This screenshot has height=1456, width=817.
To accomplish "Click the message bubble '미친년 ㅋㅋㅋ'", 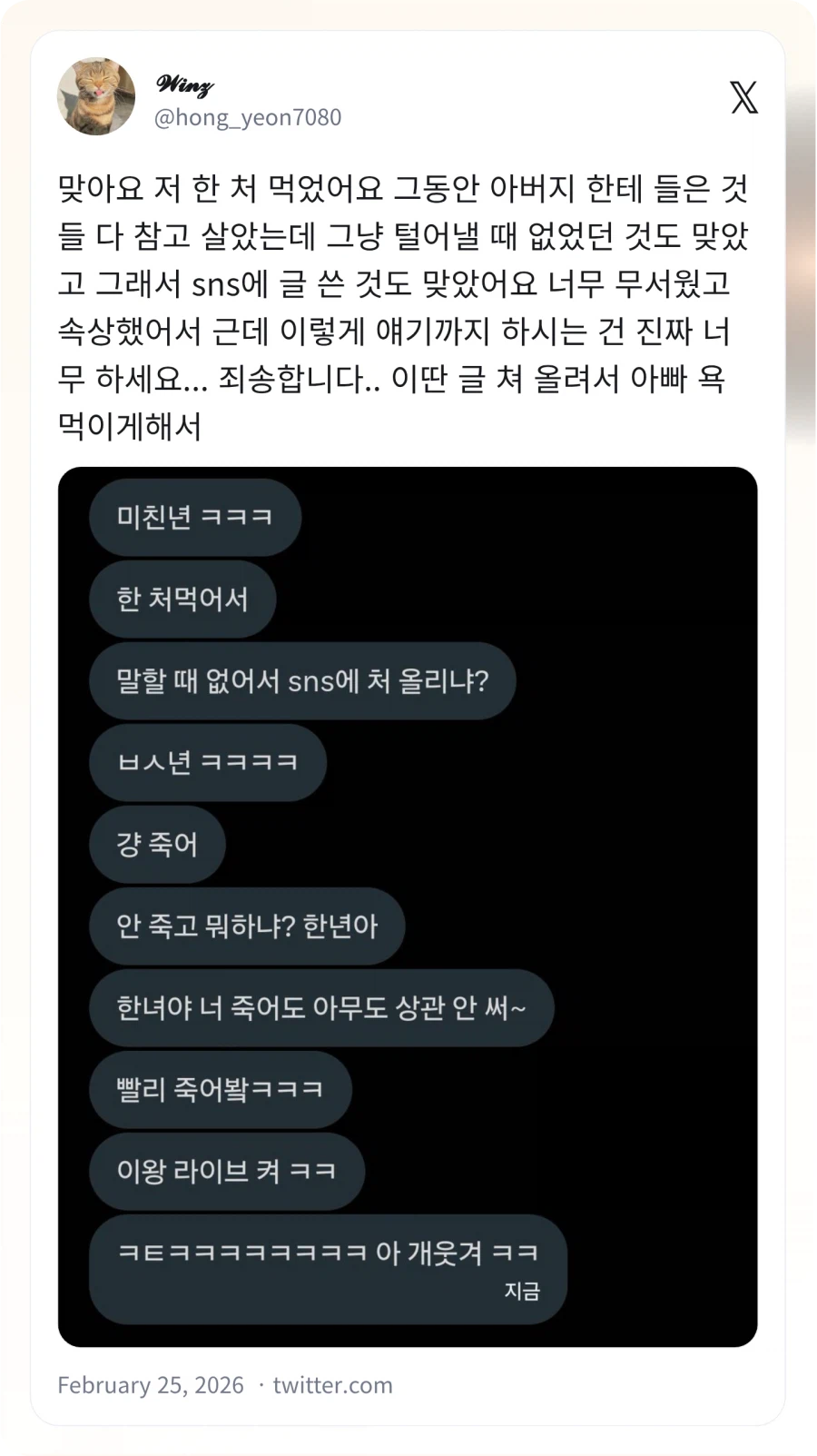I will [193, 517].
